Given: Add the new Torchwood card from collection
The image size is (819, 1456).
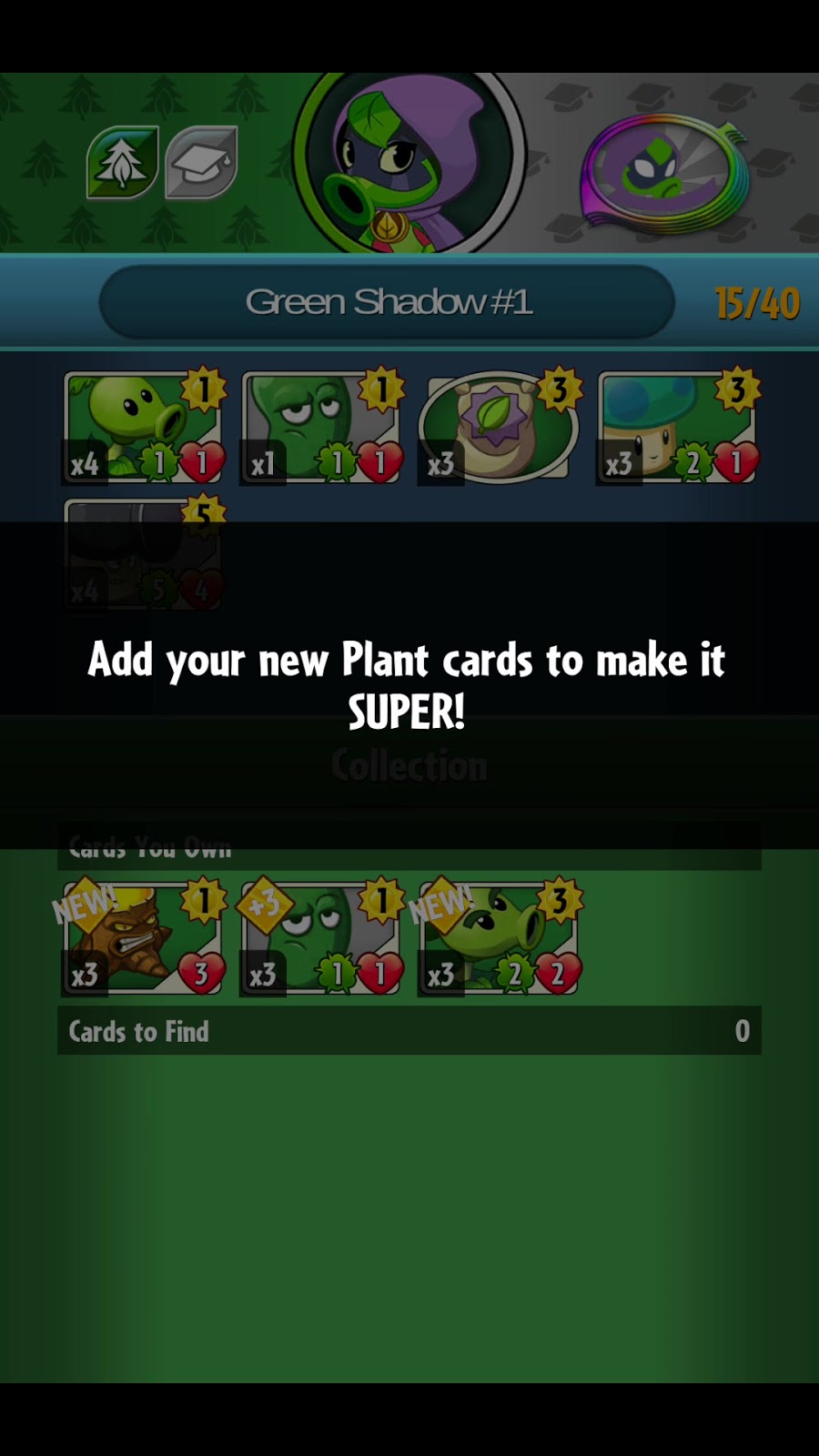Looking at the screenshot, I should coord(141,937).
